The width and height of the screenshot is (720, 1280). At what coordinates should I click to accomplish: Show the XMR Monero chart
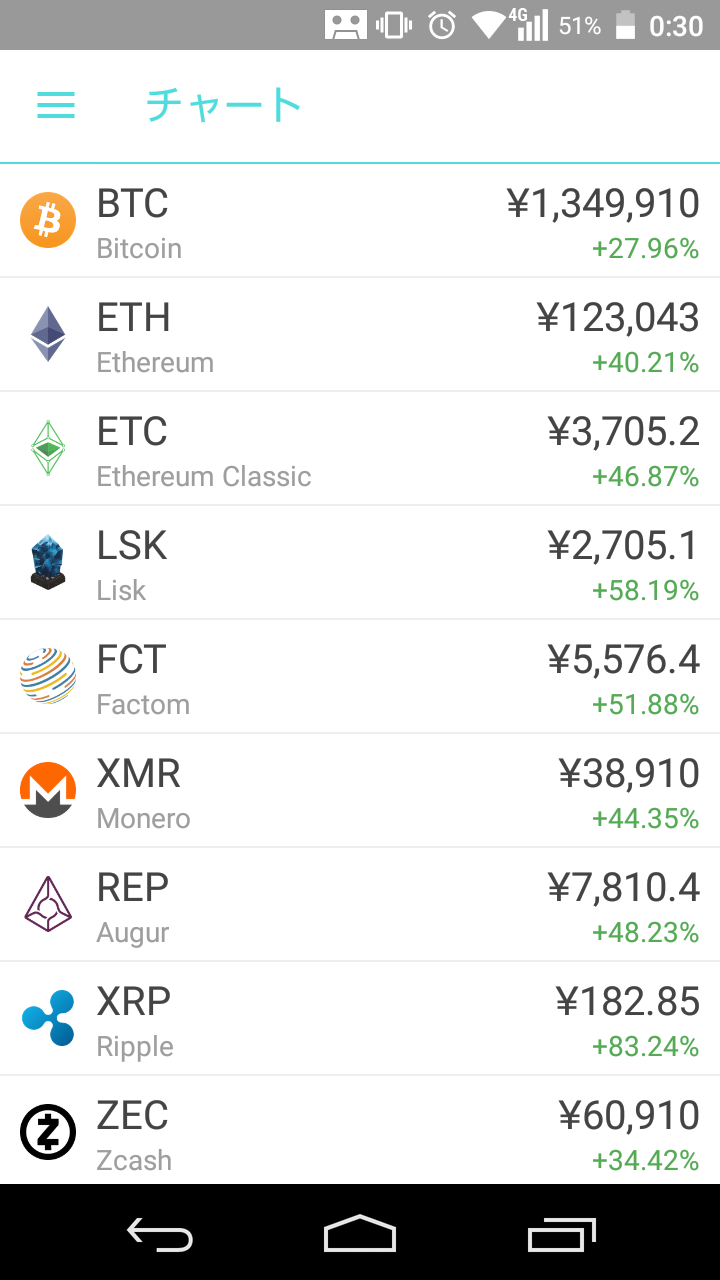(360, 791)
